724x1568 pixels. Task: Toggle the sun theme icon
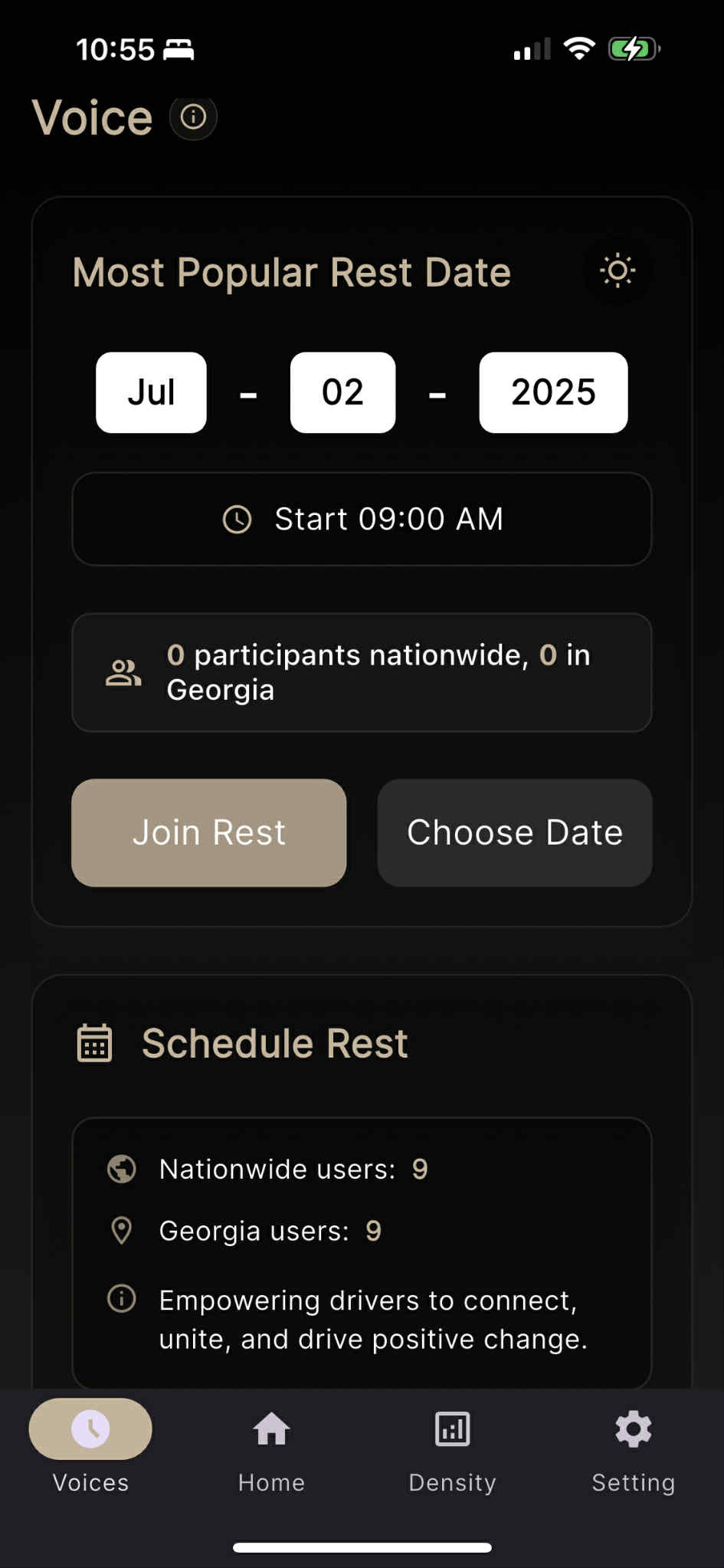pyautogui.click(x=618, y=271)
